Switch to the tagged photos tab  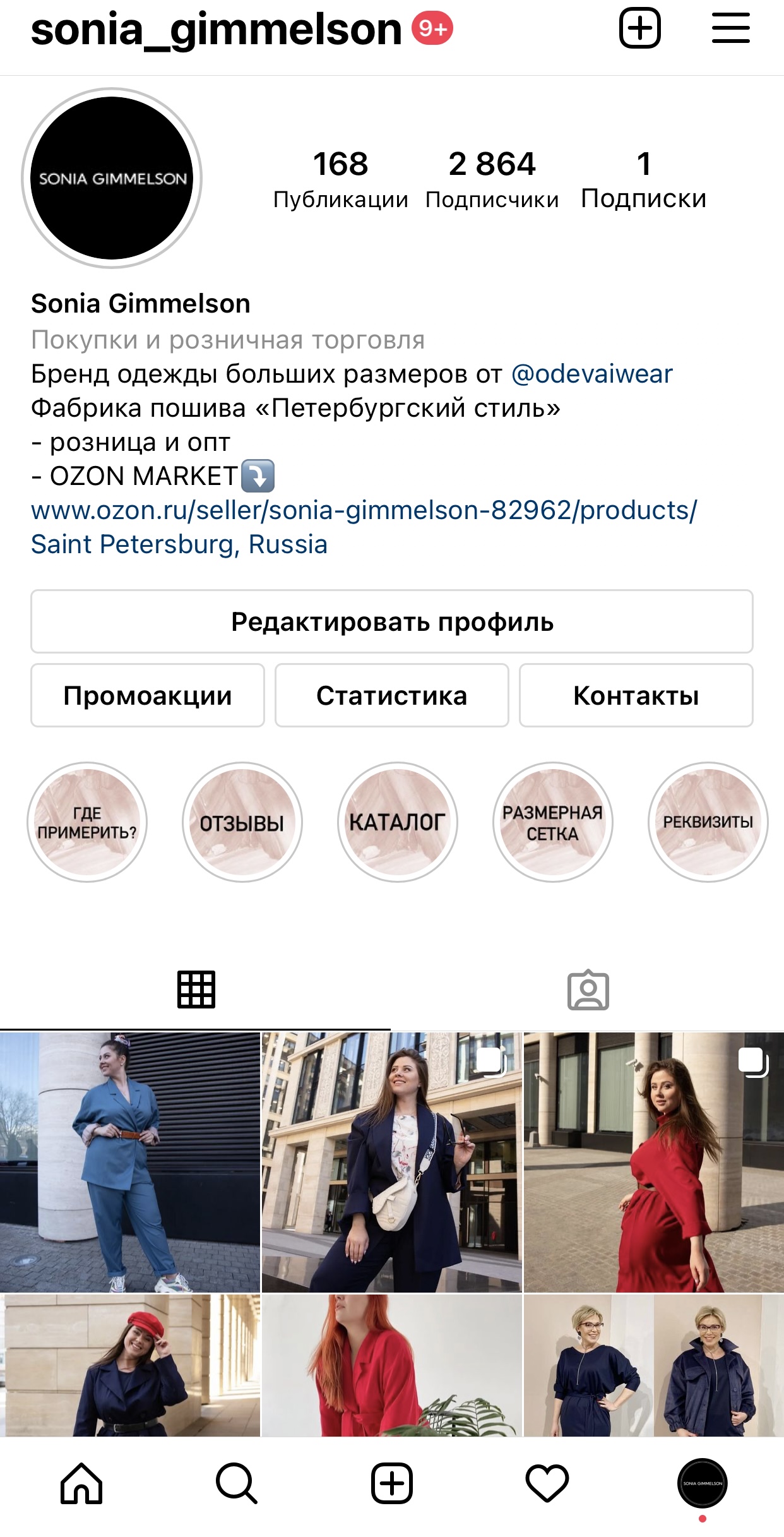tap(588, 990)
